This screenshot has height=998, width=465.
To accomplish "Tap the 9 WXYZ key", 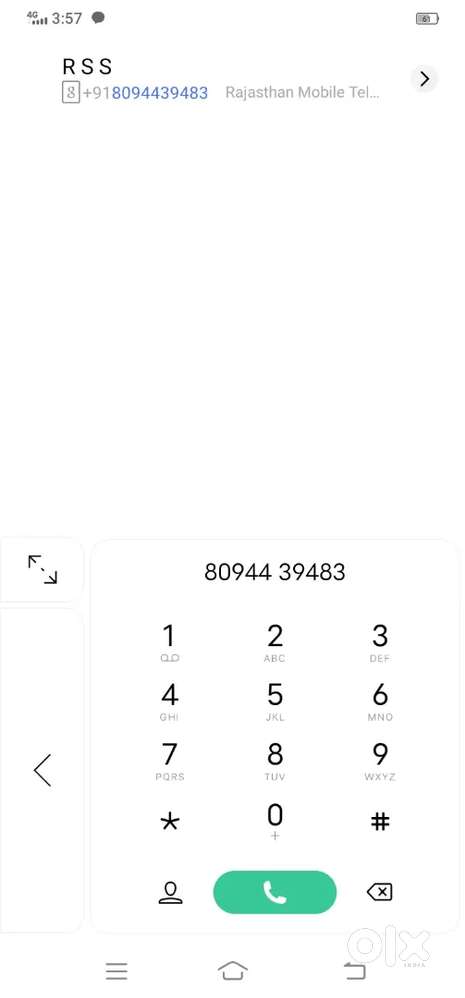I will click(x=380, y=761).
